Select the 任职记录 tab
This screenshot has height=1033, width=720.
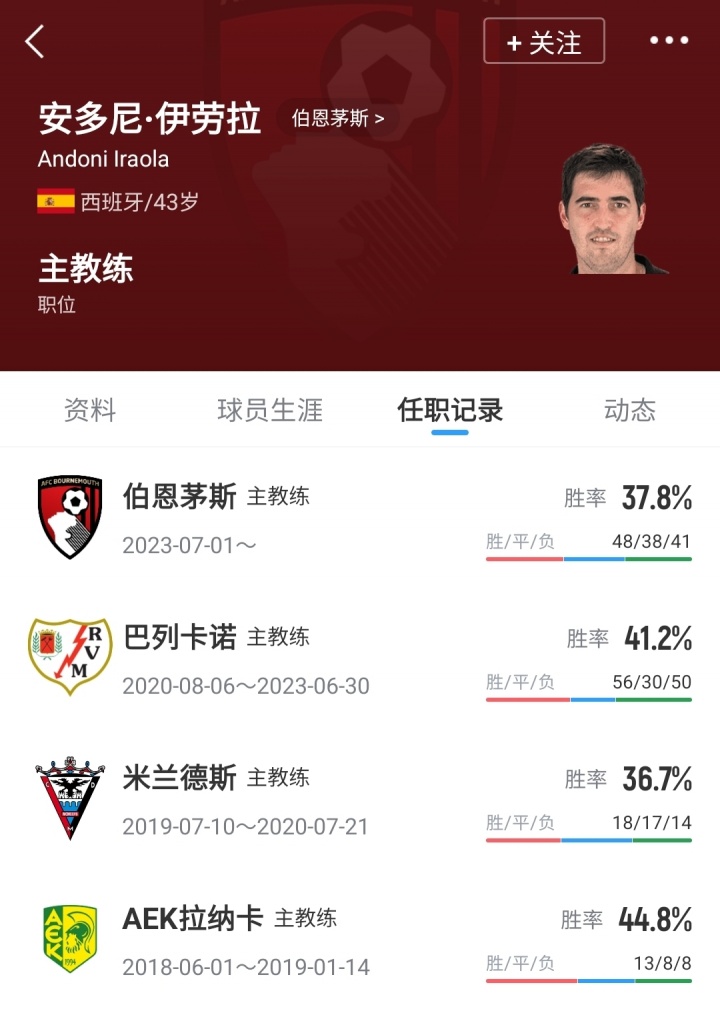[450, 410]
